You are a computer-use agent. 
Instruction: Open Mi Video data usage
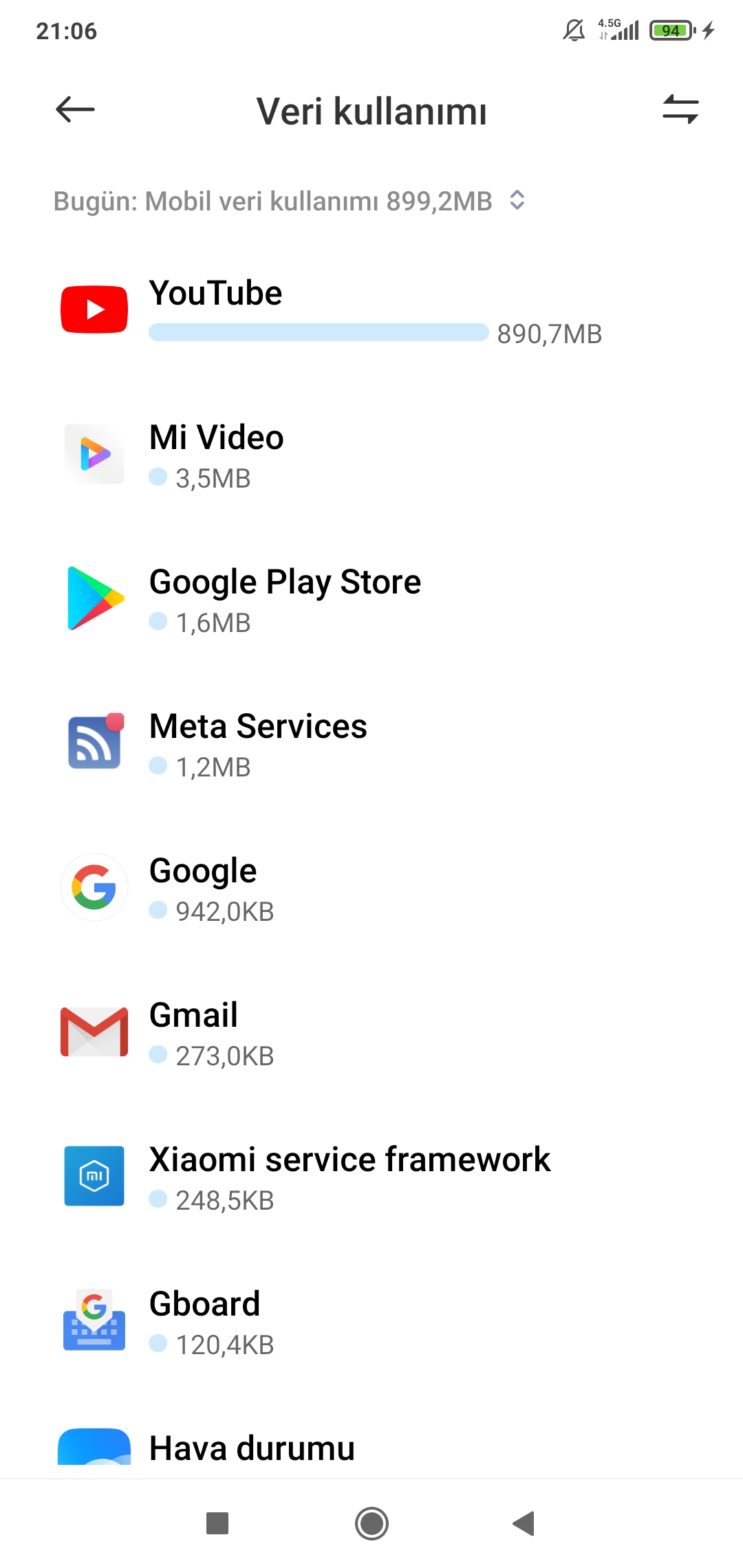371,454
